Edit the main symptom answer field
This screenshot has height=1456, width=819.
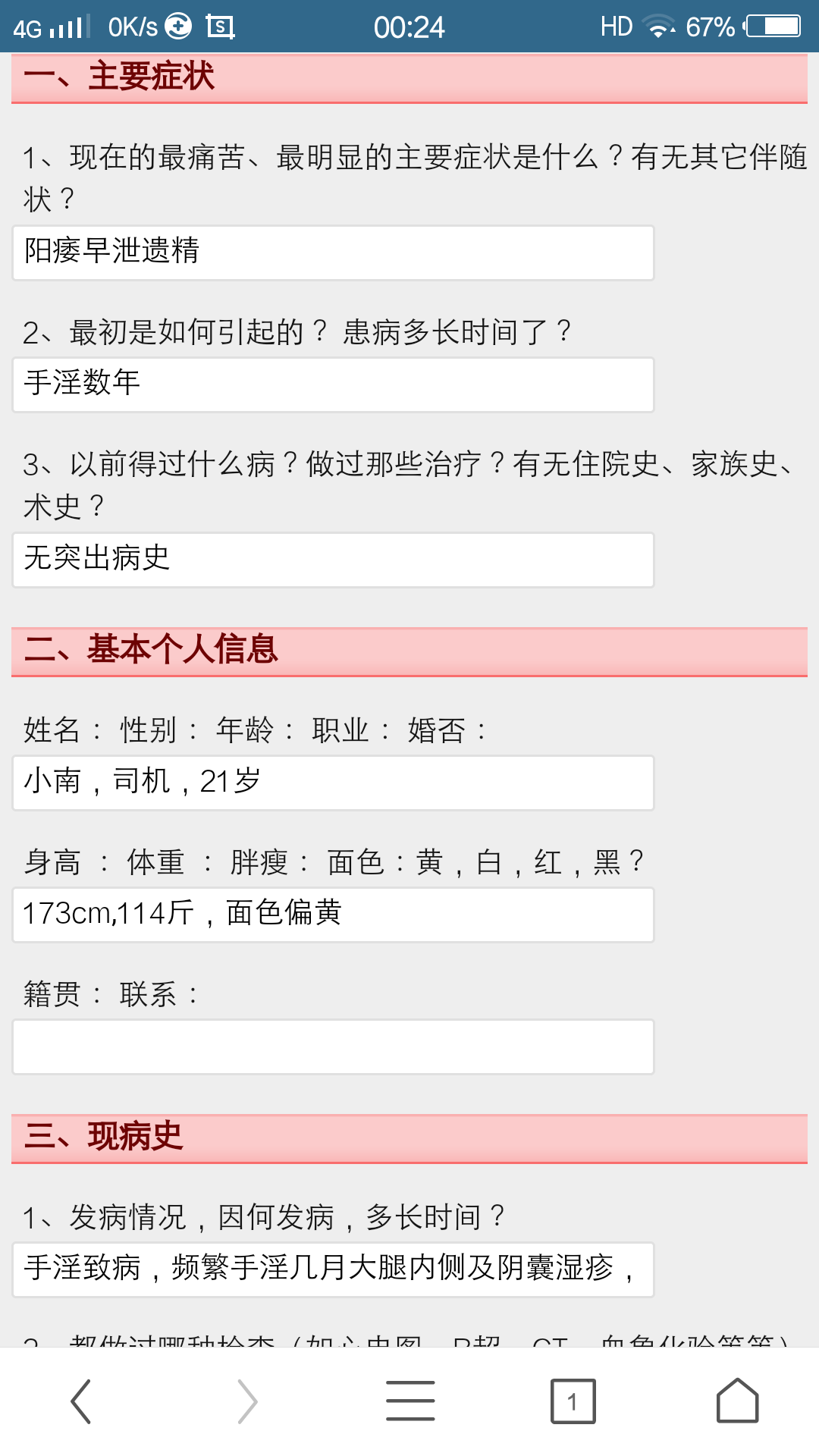tap(333, 253)
